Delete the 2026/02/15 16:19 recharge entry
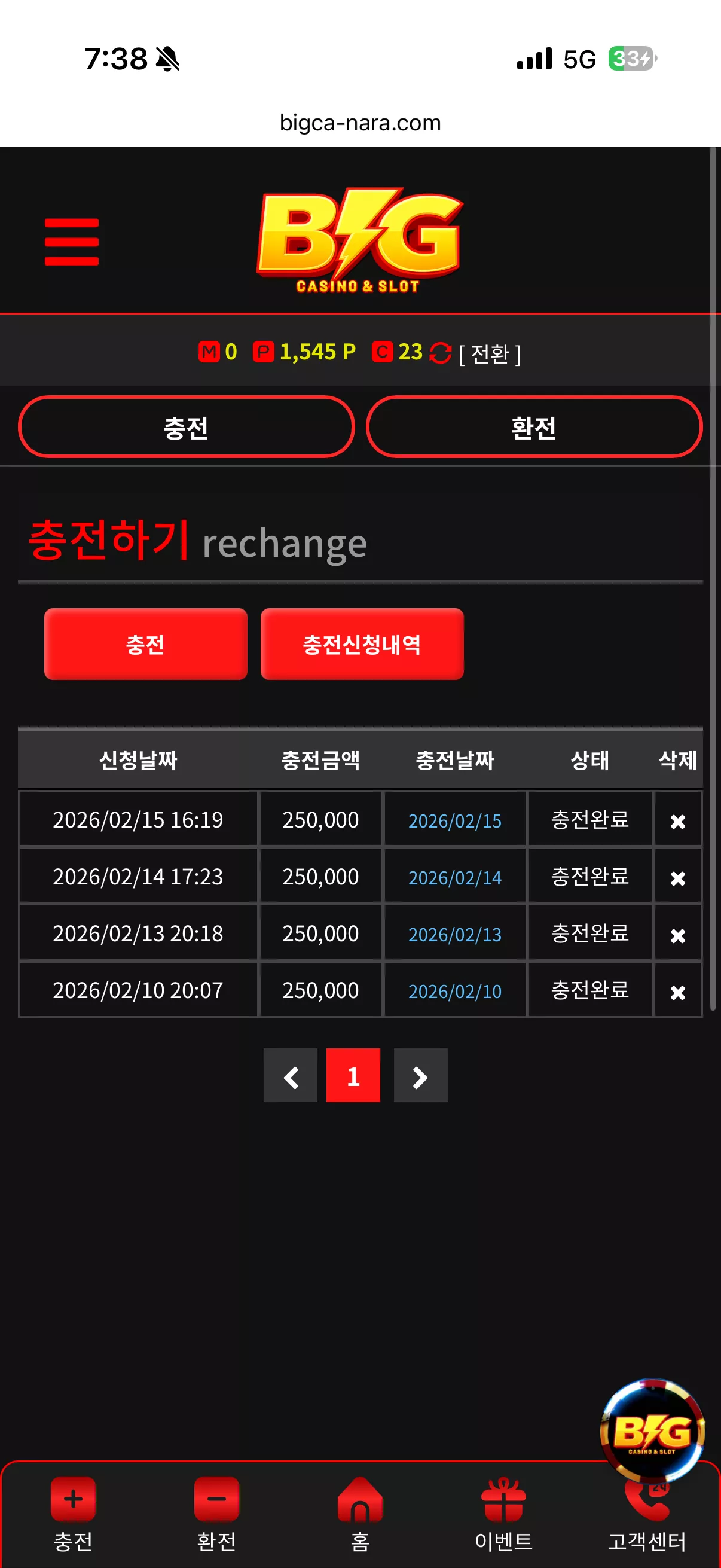Viewport: 721px width, 1568px height. click(x=678, y=822)
